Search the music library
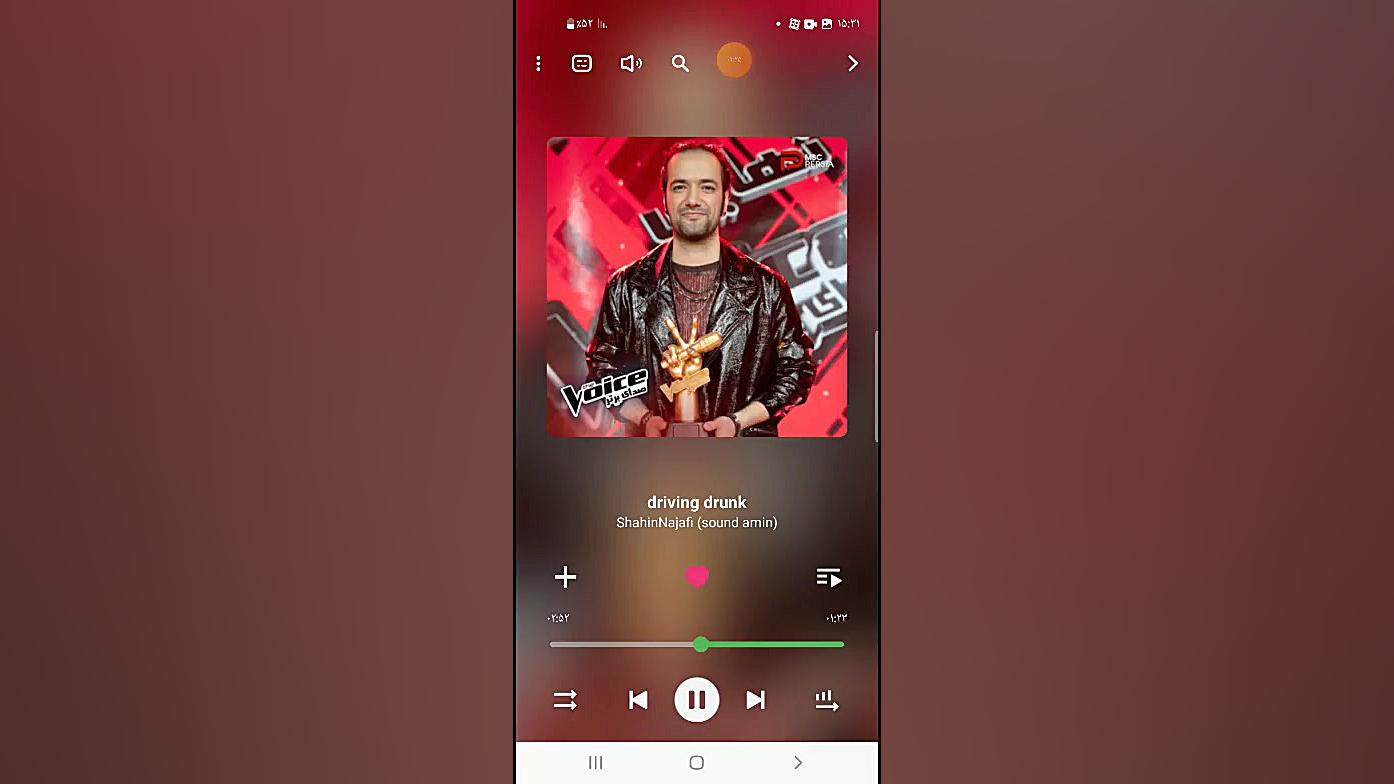This screenshot has height=784, width=1394. (680, 64)
